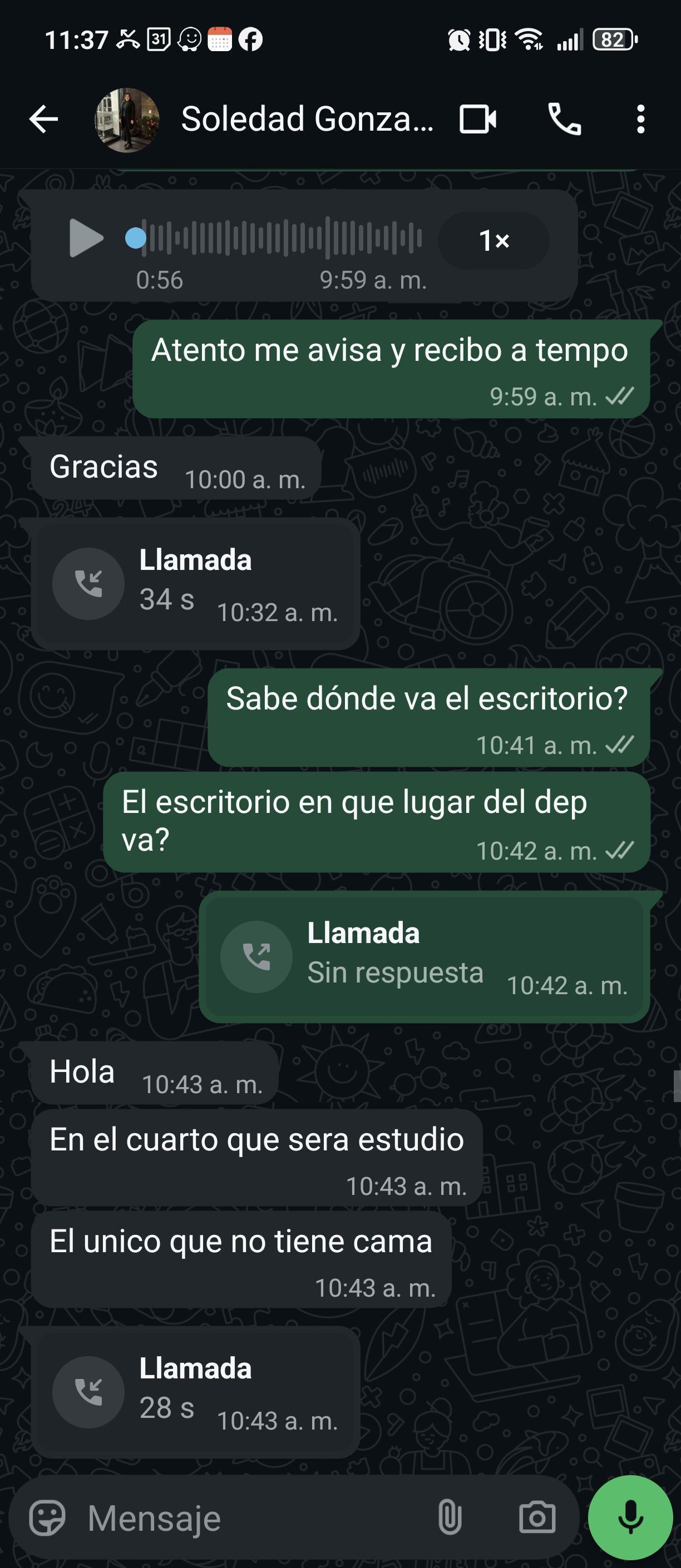Viewport: 681px width, 1568px height.
Task: Play the 0:56 voice message
Action: (x=86, y=238)
